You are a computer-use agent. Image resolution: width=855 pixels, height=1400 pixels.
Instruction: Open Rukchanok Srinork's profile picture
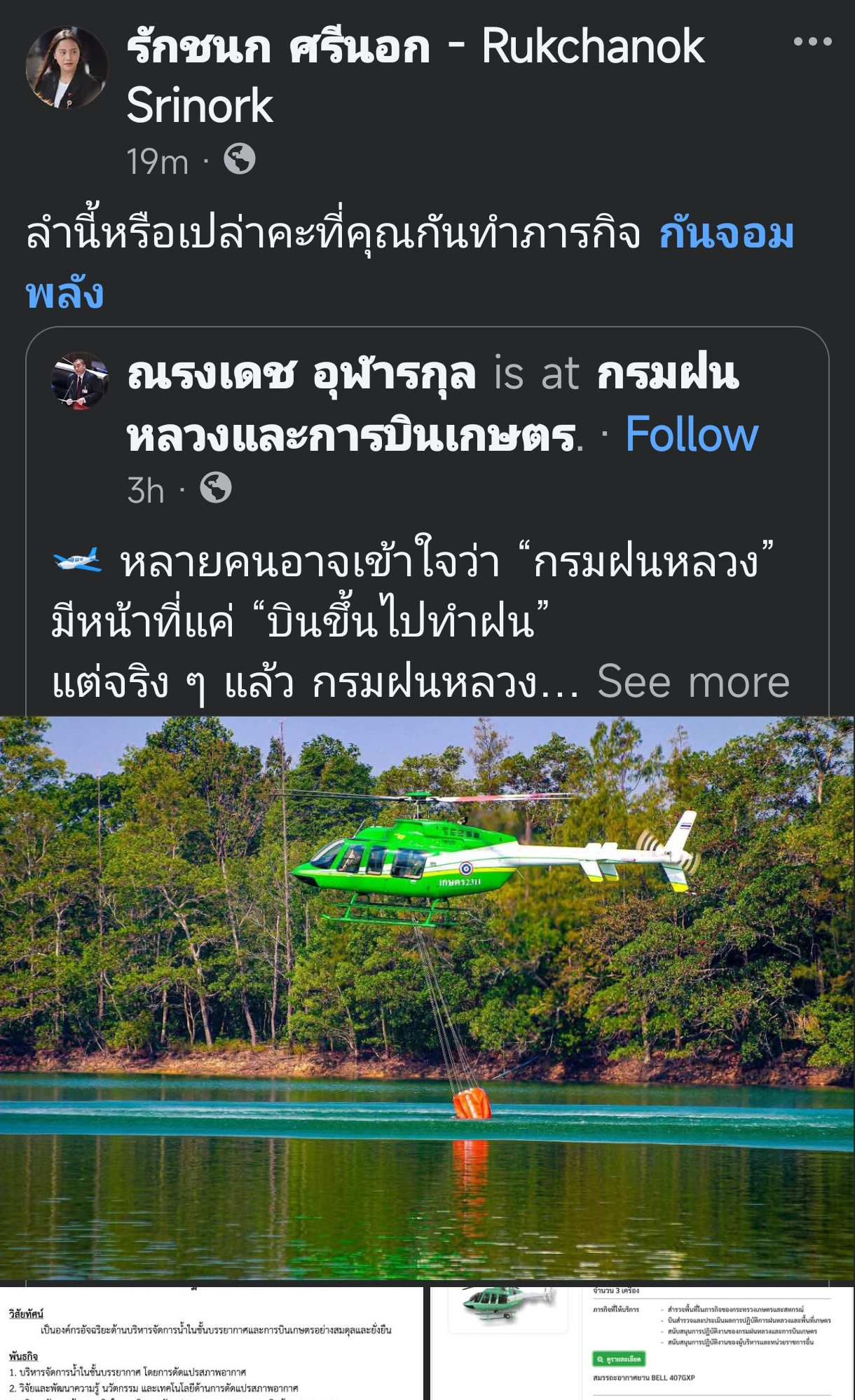click(67, 68)
